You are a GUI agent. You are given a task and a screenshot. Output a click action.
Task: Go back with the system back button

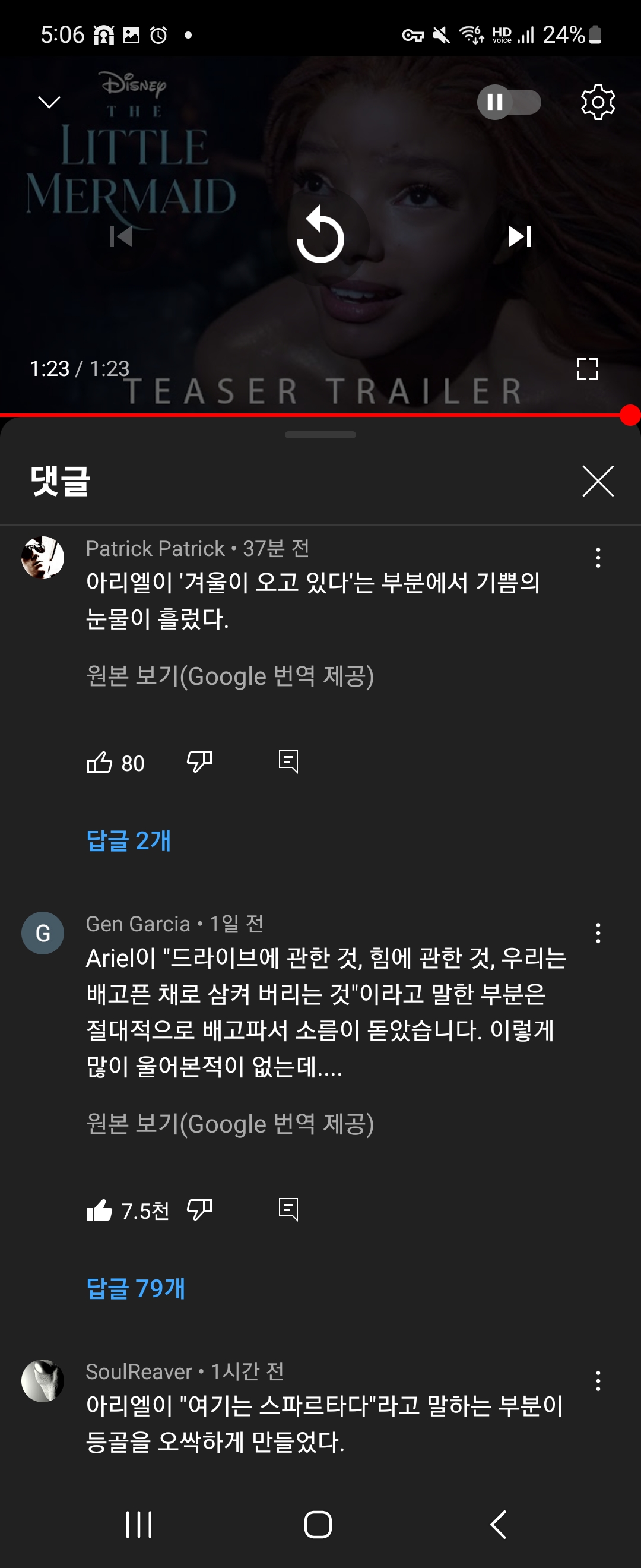[x=498, y=1525]
